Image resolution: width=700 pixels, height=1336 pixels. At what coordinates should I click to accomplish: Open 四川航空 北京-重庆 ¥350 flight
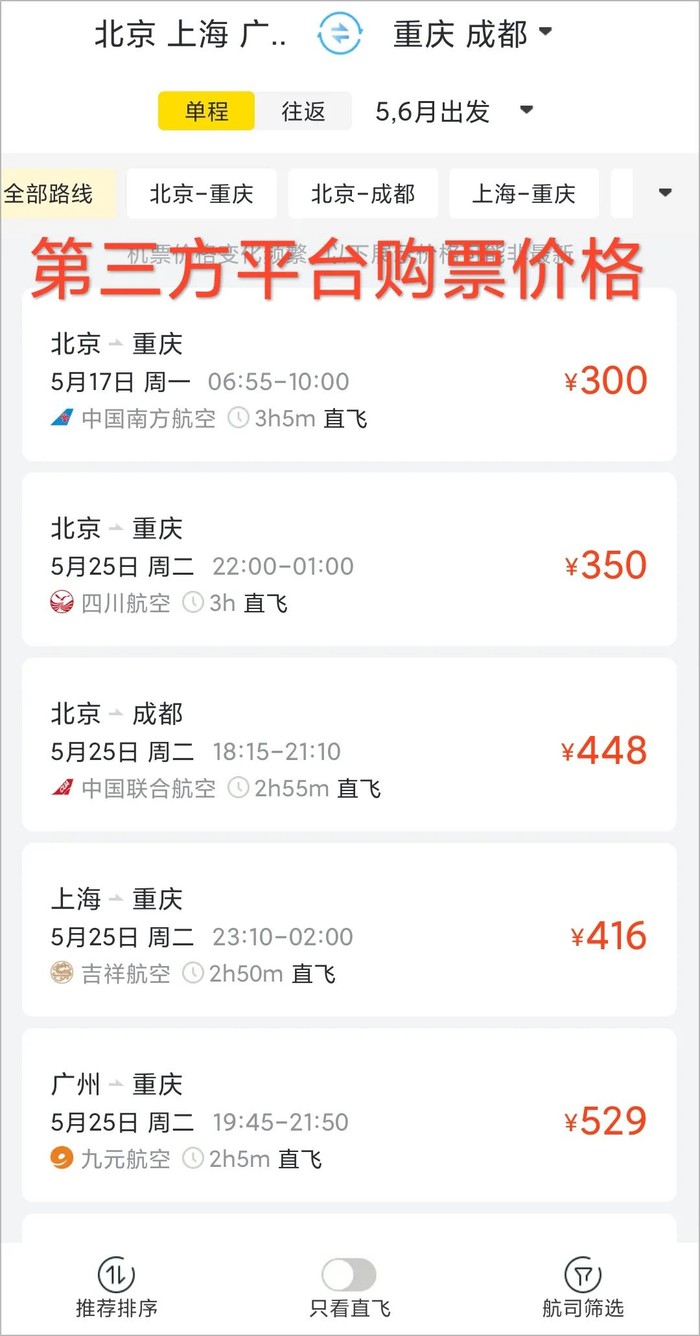point(349,565)
